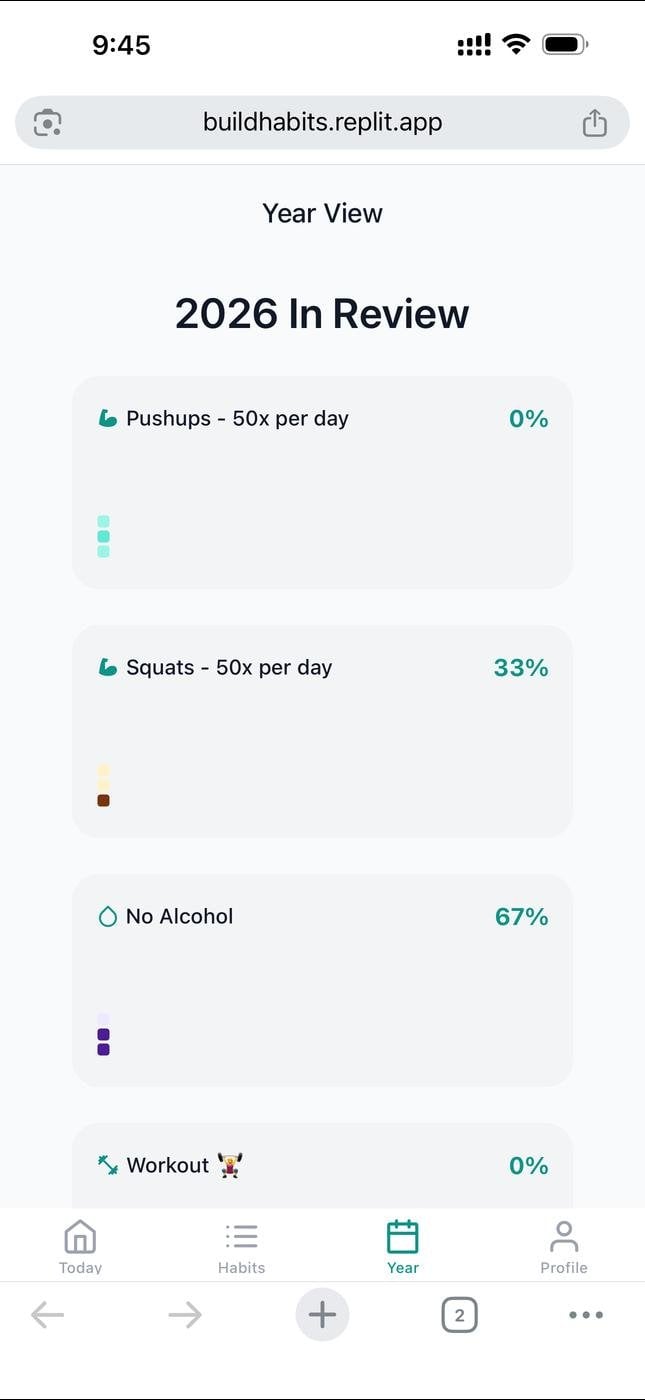Go to the Profile tab
The image size is (645, 1400).
tap(564, 1246)
